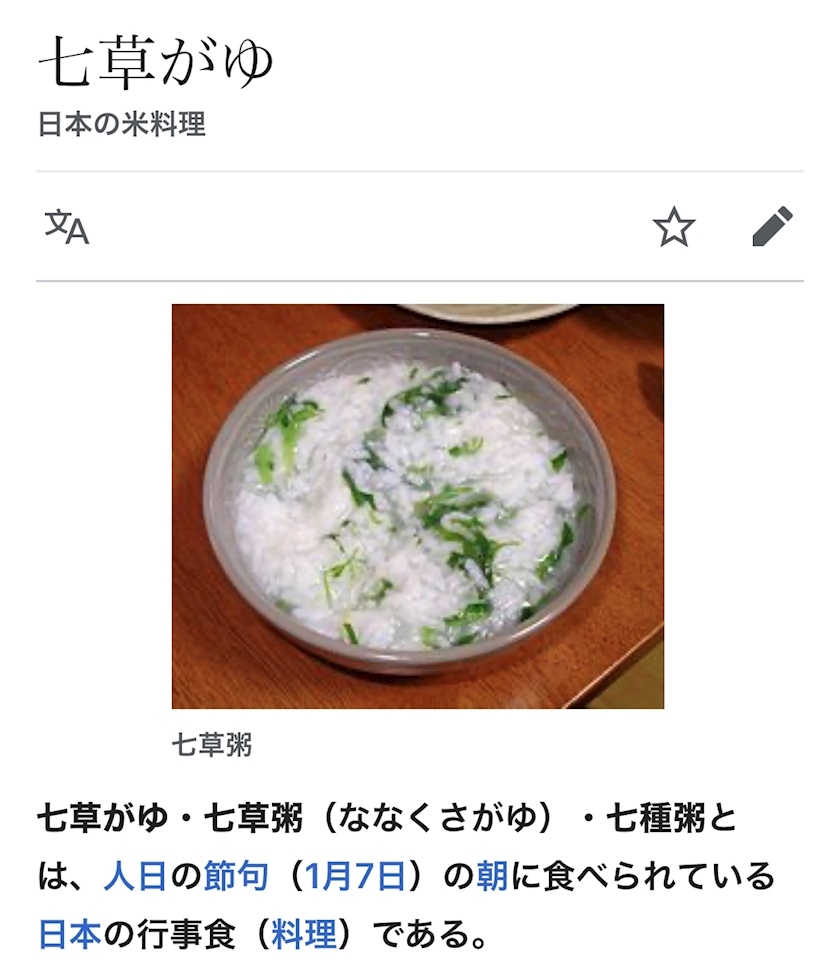Image resolution: width=840 pixels, height=960 pixels.
Task: Open the 朝 link
Action: point(492,876)
